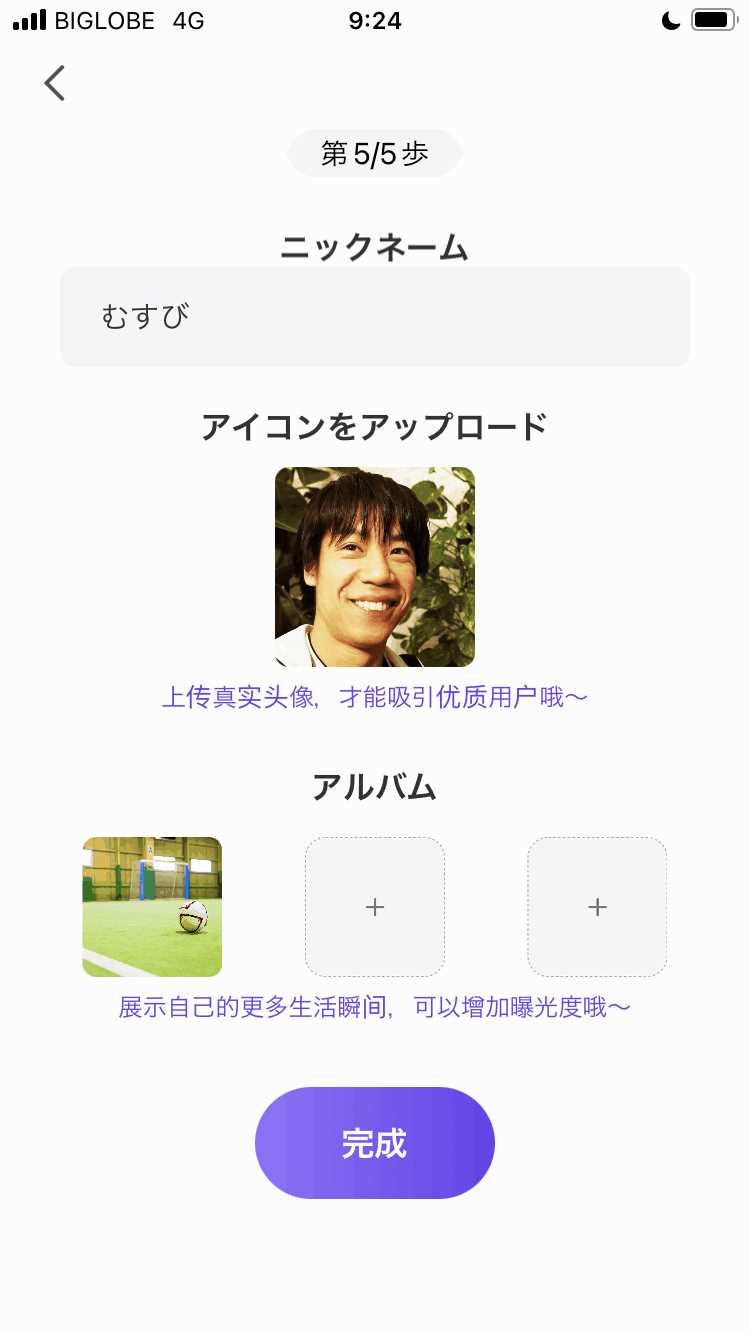Viewport: 750px width, 1334px height.
Task: Tap the hint 展示自己的更多生活瞬间
Action: point(374,1007)
